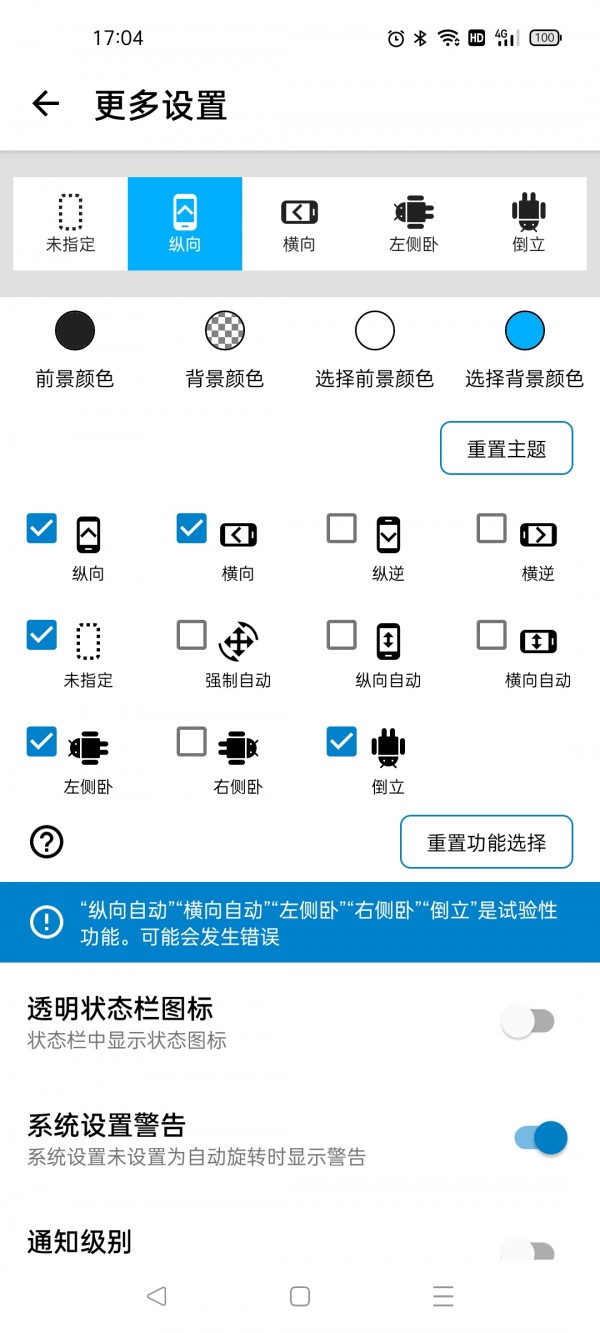Image resolution: width=600 pixels, height=1333 pixels.
Task: Check the 强制自动 checkbox
Action: (x=192, y=635)
